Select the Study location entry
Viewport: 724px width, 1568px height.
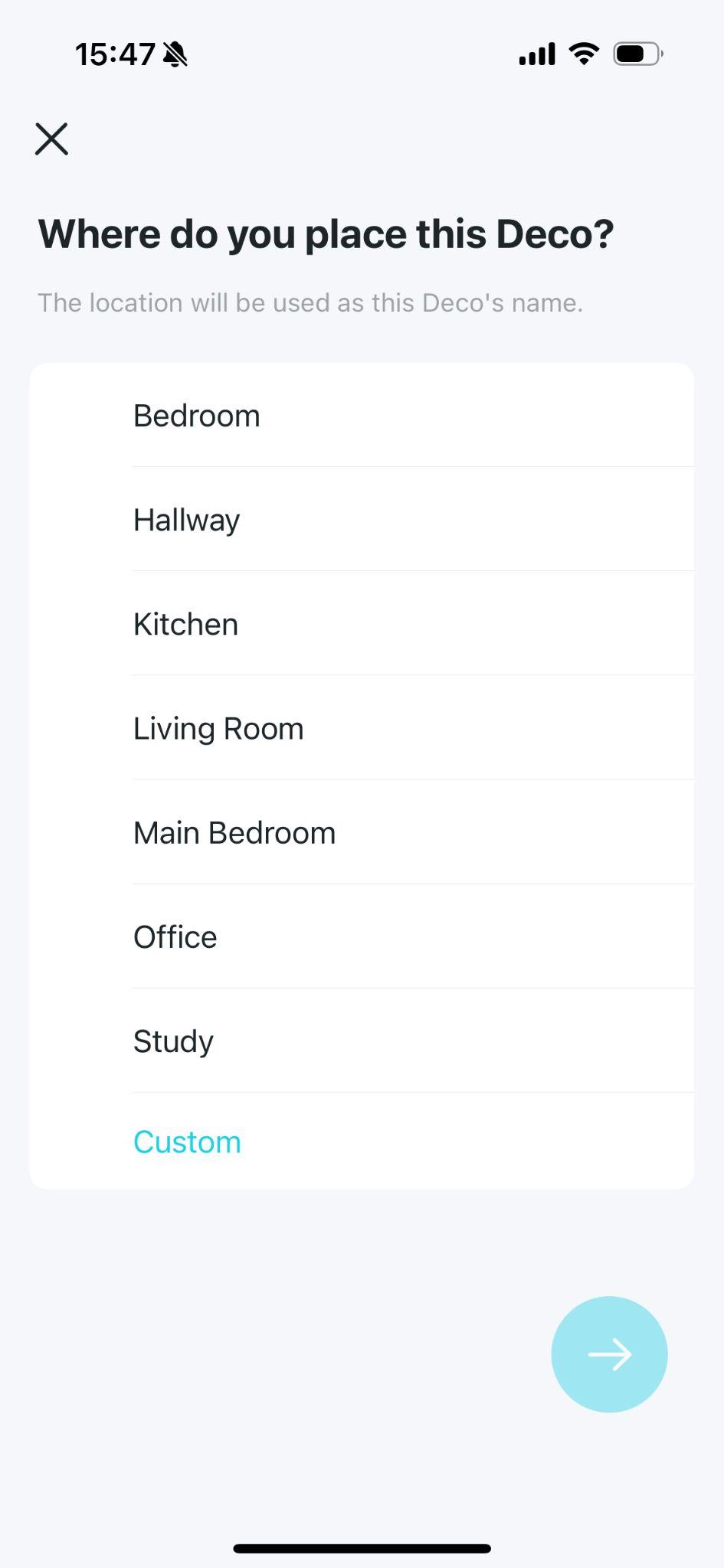click(173, 1040)
